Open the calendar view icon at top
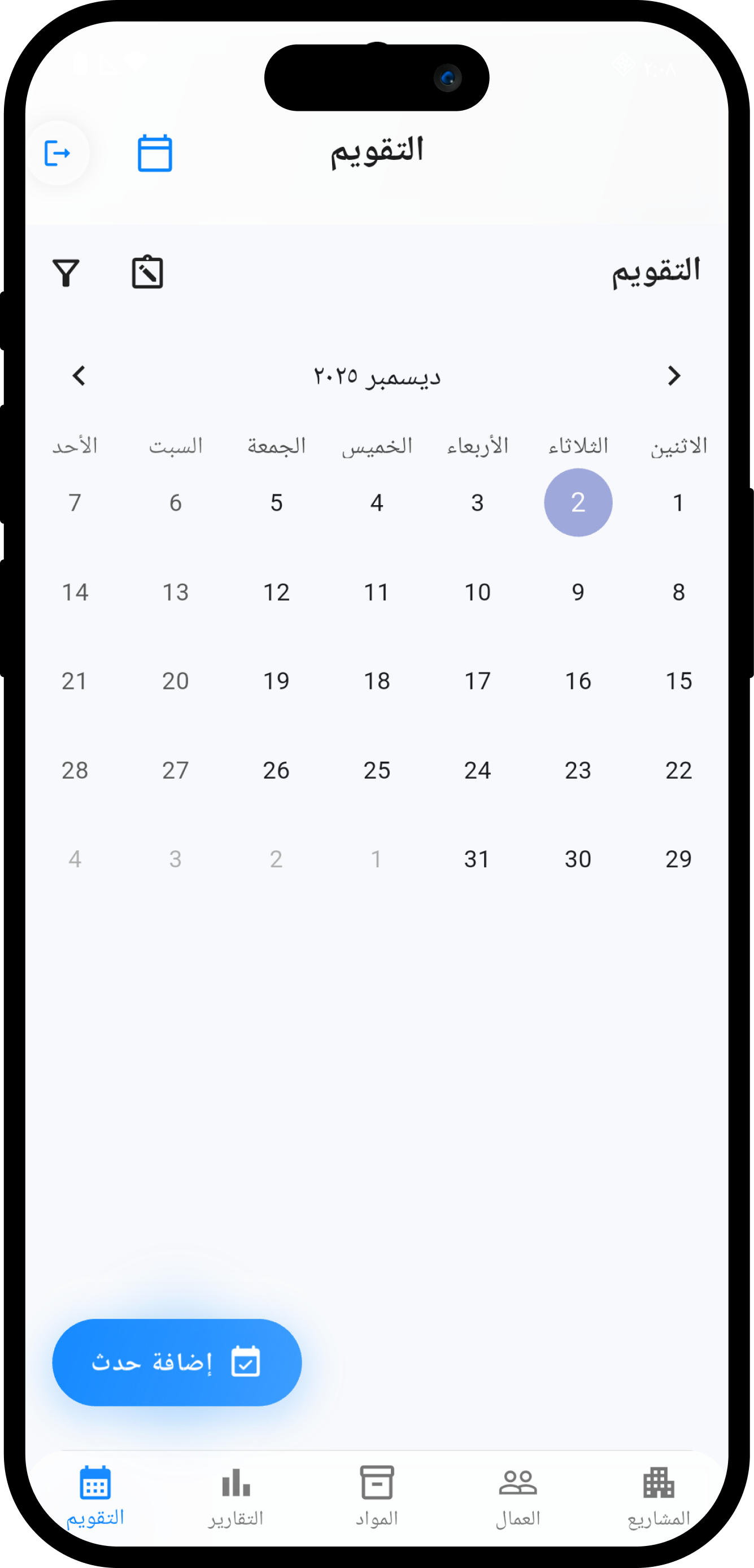This screenshot has width=754, height=1568. click(155, 153)
